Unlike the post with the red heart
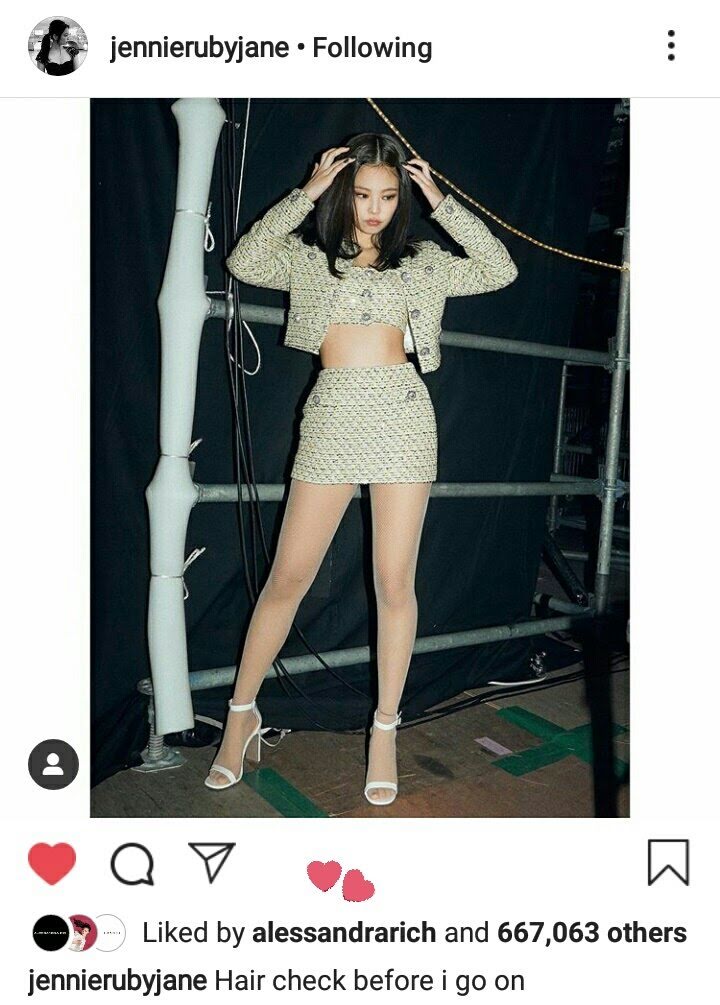The width and height of the screenshot is (720, 1005). (x=52, y=863)
